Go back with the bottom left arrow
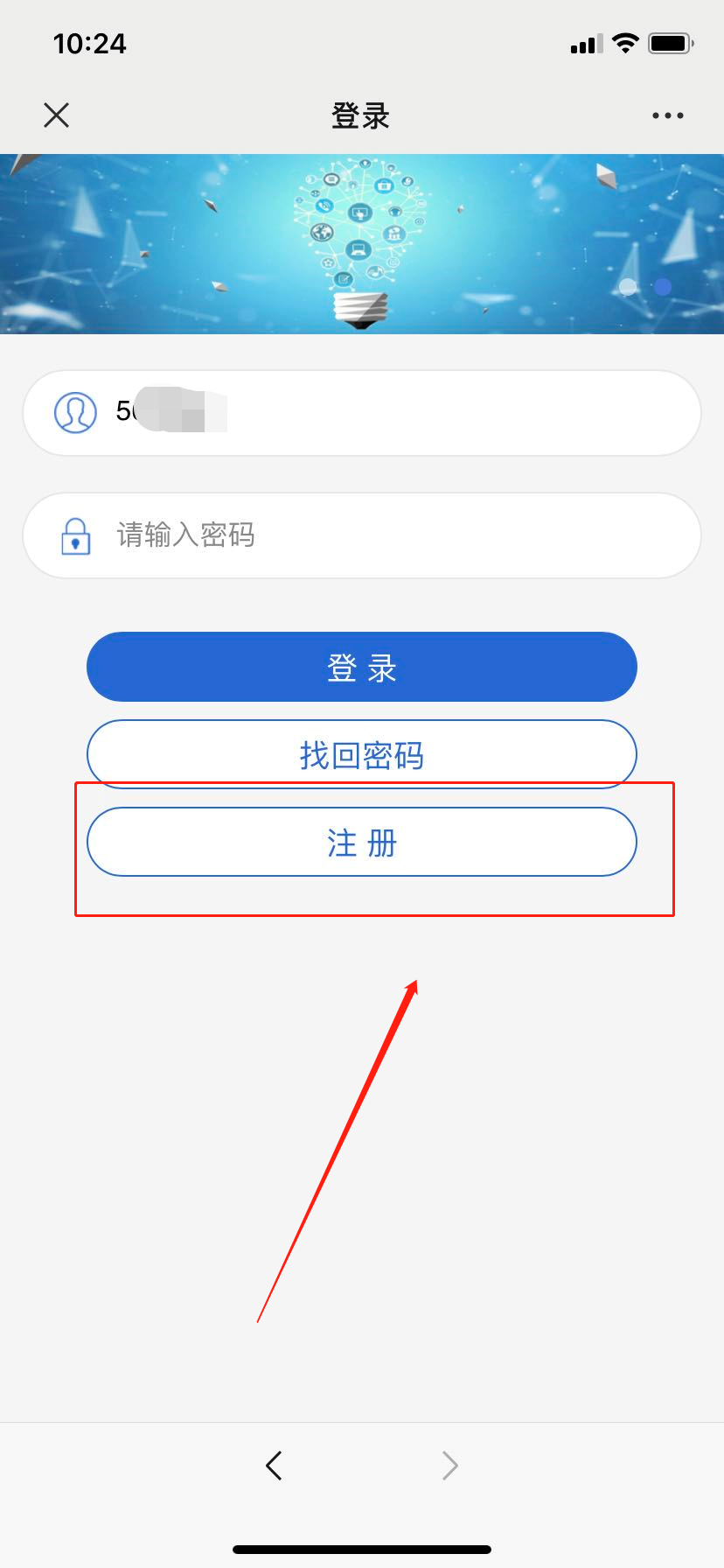Screen dimensions: 724x1568 274,1465
